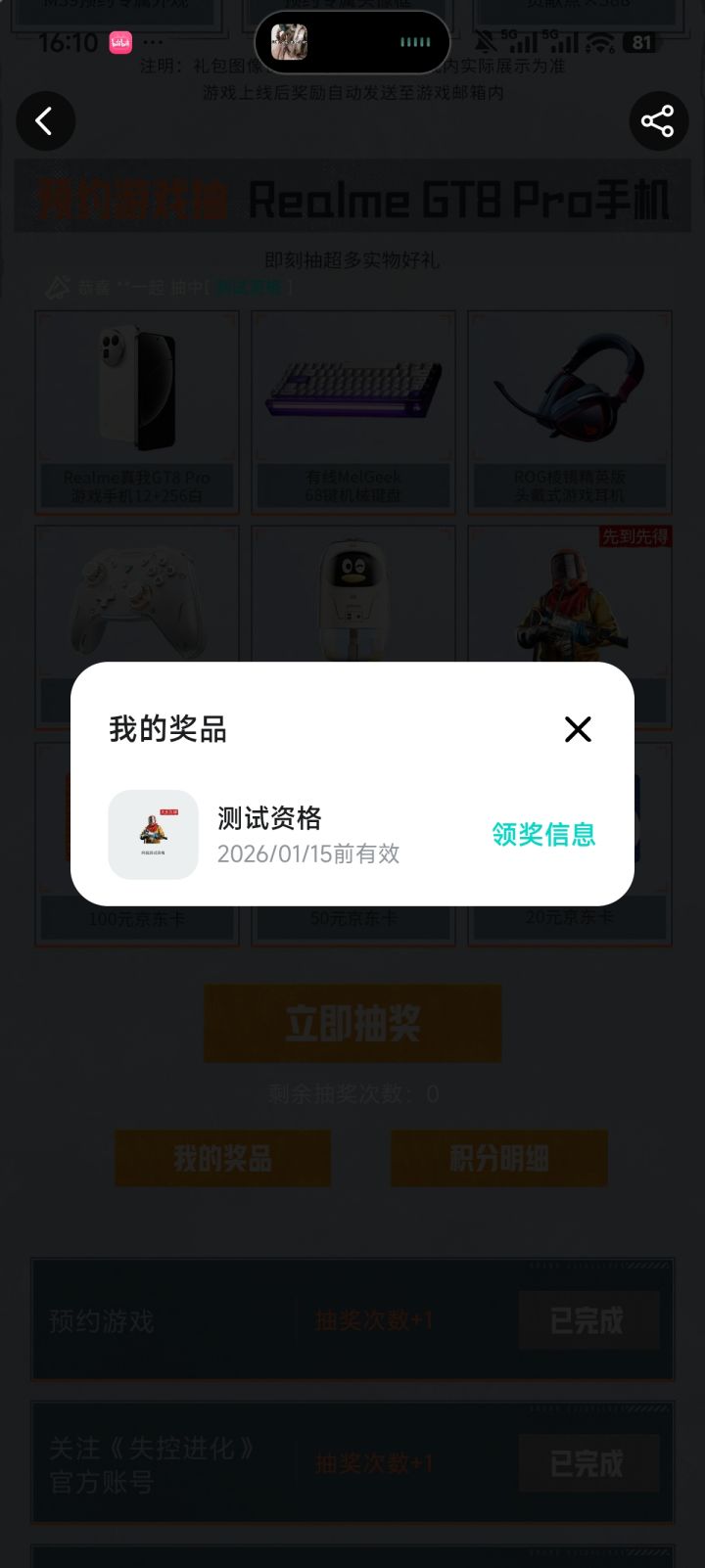Open the "..." more options menu
705x1568 pixels.
pos(154,42)
